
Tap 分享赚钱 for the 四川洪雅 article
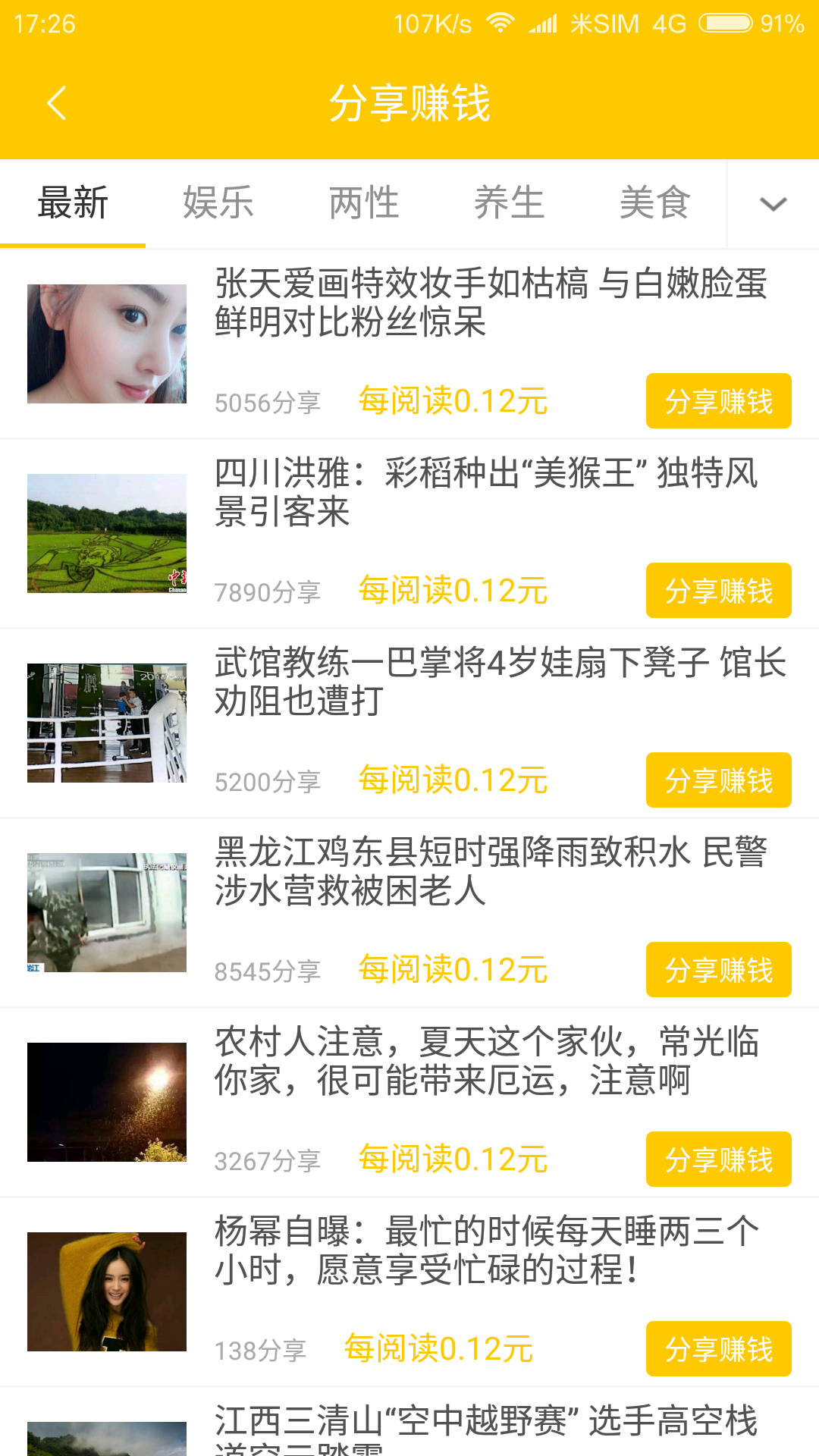point(719,591)
